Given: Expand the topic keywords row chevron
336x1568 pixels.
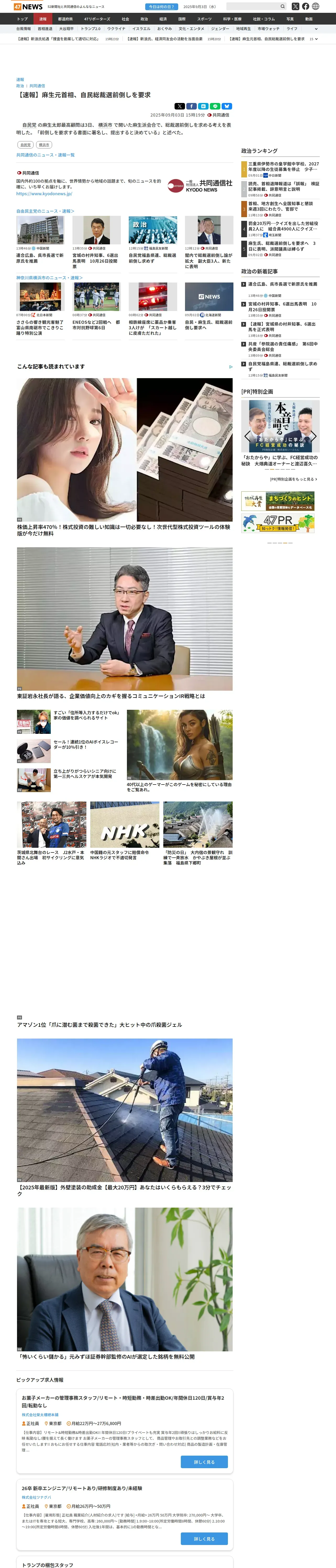Looking at the screenshot, I should (316, 28).
